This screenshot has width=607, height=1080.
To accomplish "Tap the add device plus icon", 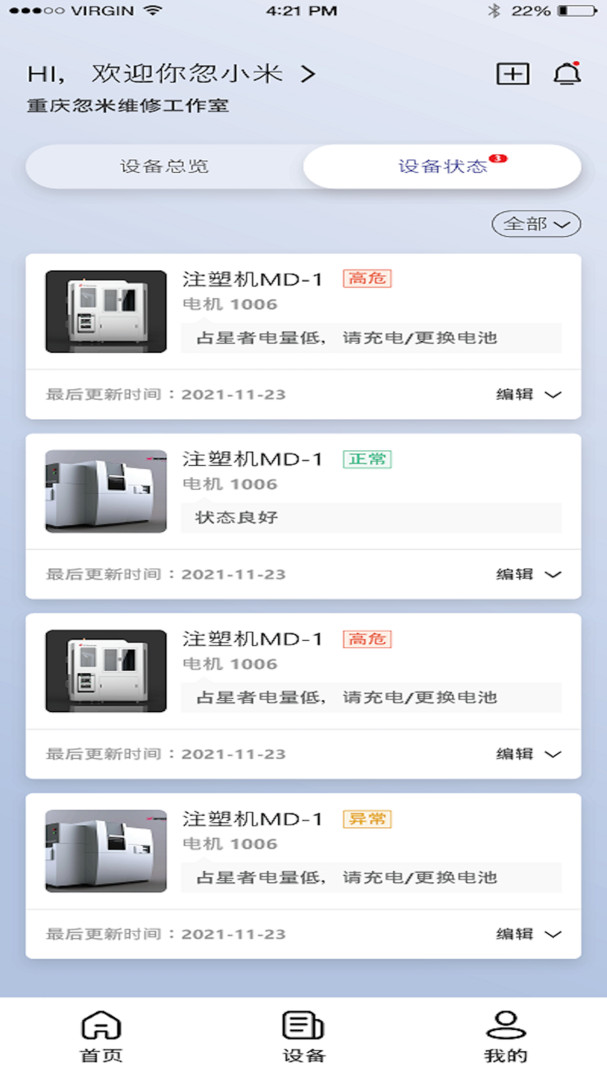I will click(512, 74).
